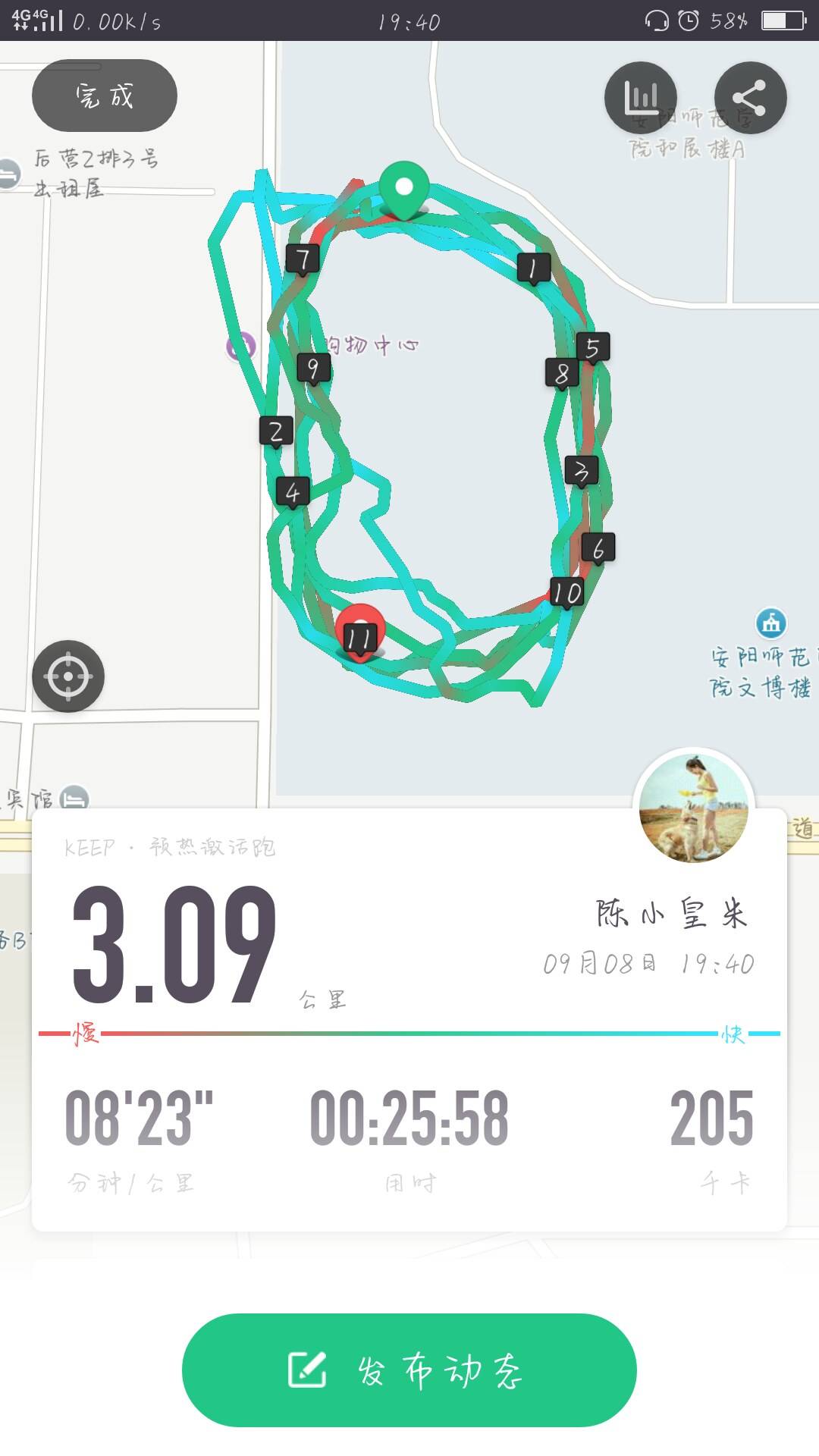
Task: Open the run statistics chart icon
Action: 640,98
